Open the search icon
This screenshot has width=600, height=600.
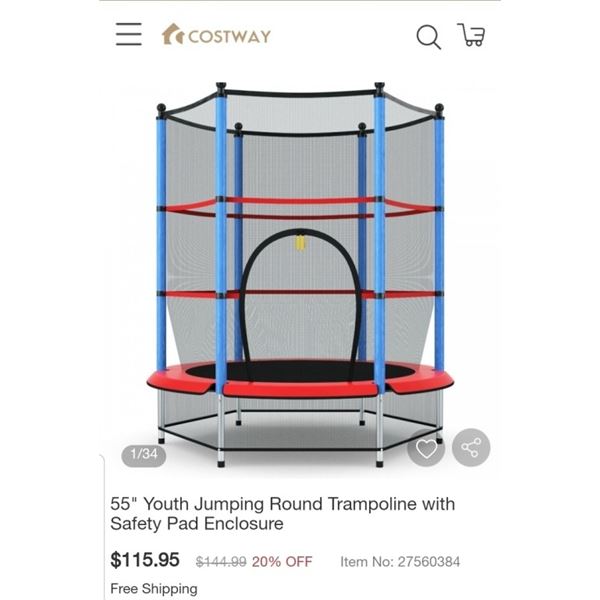tap(428, 37)
